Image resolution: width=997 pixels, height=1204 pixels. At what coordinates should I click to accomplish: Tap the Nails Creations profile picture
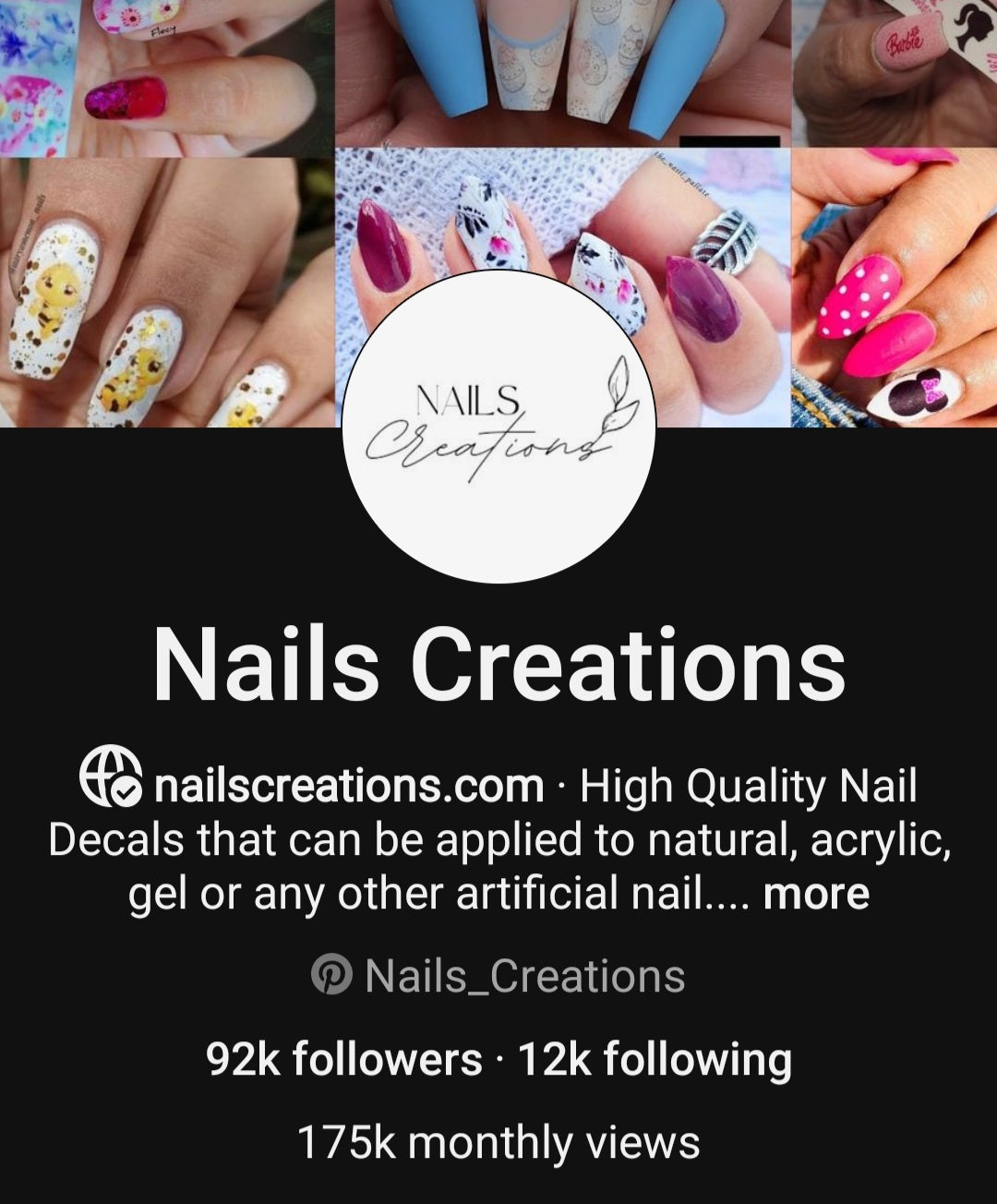[498, 427]
